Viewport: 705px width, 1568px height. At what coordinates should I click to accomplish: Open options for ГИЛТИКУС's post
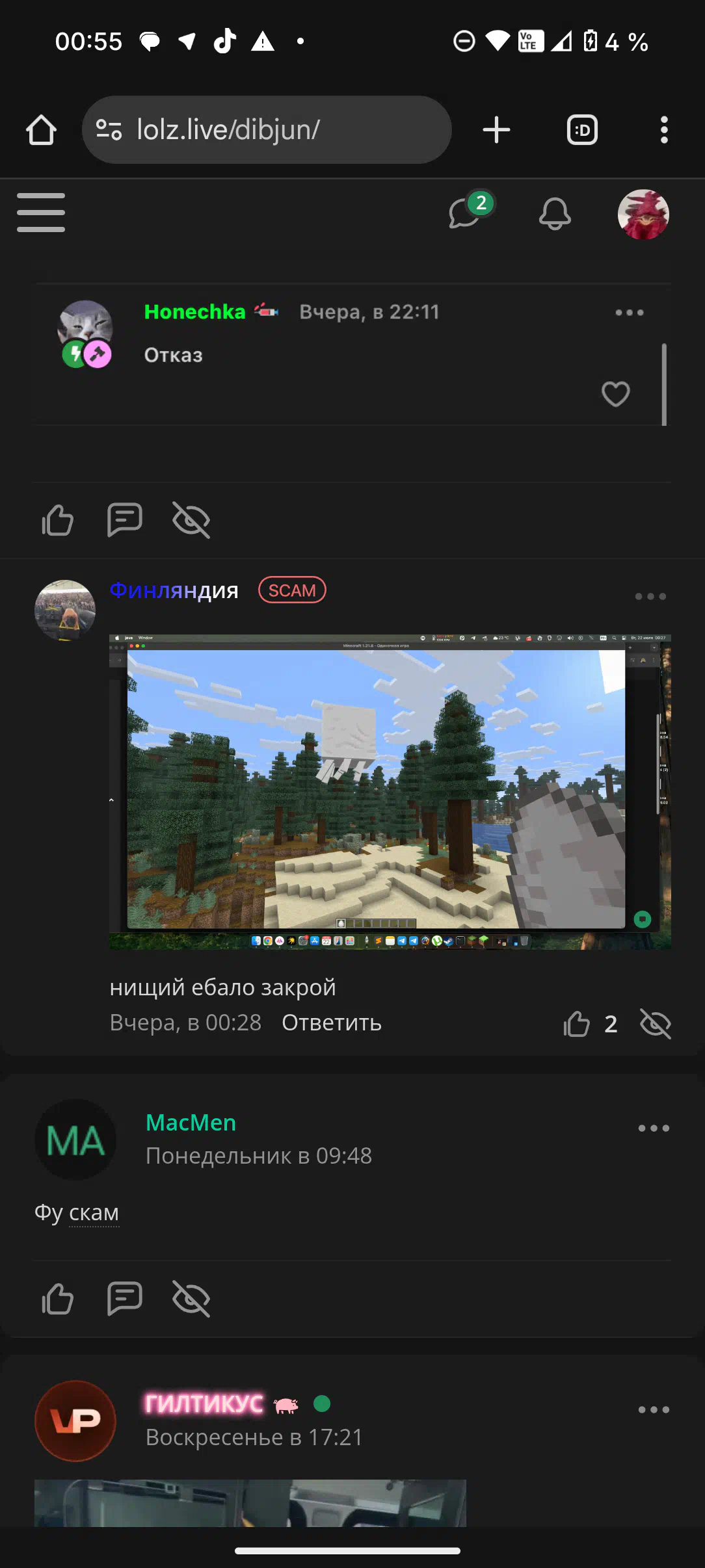654,1409
